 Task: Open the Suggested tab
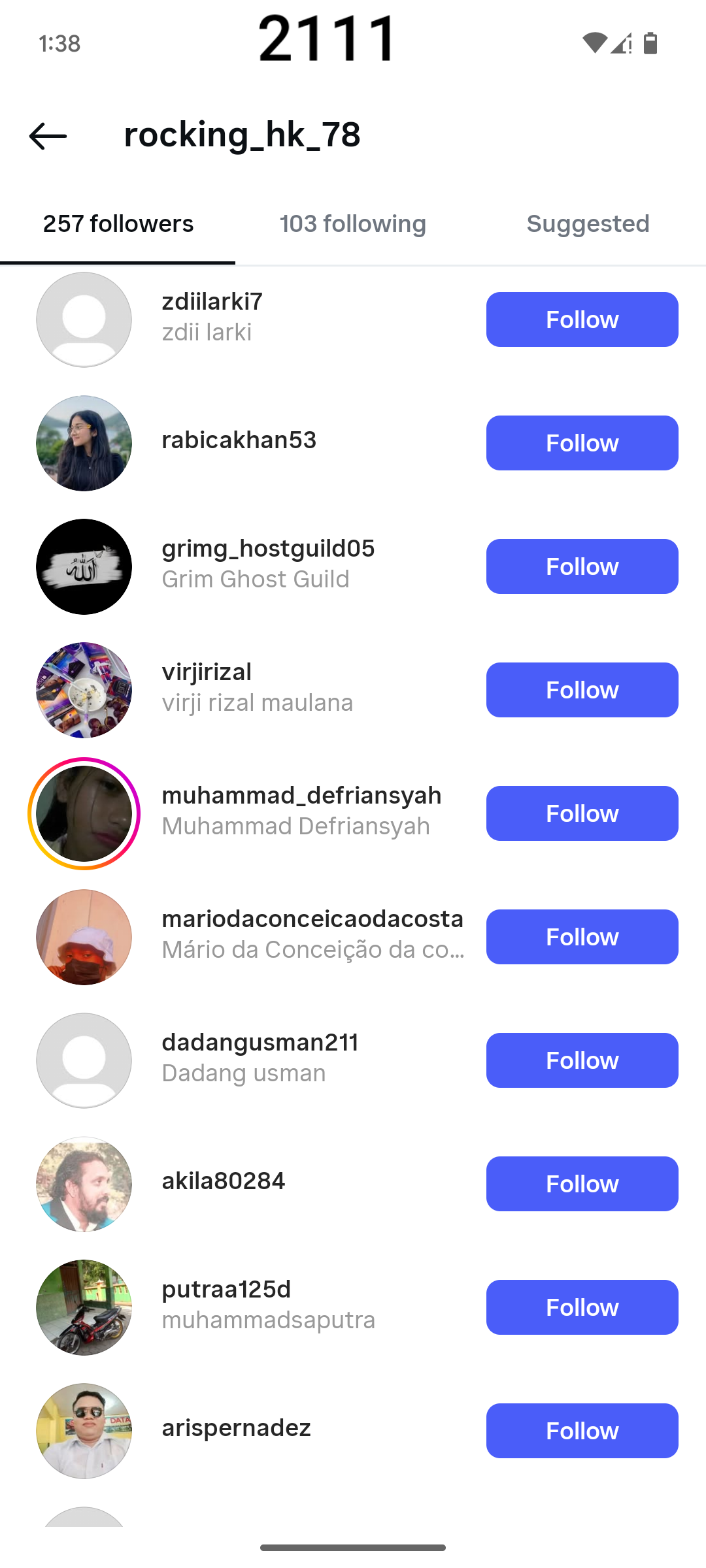pos(588,224)
